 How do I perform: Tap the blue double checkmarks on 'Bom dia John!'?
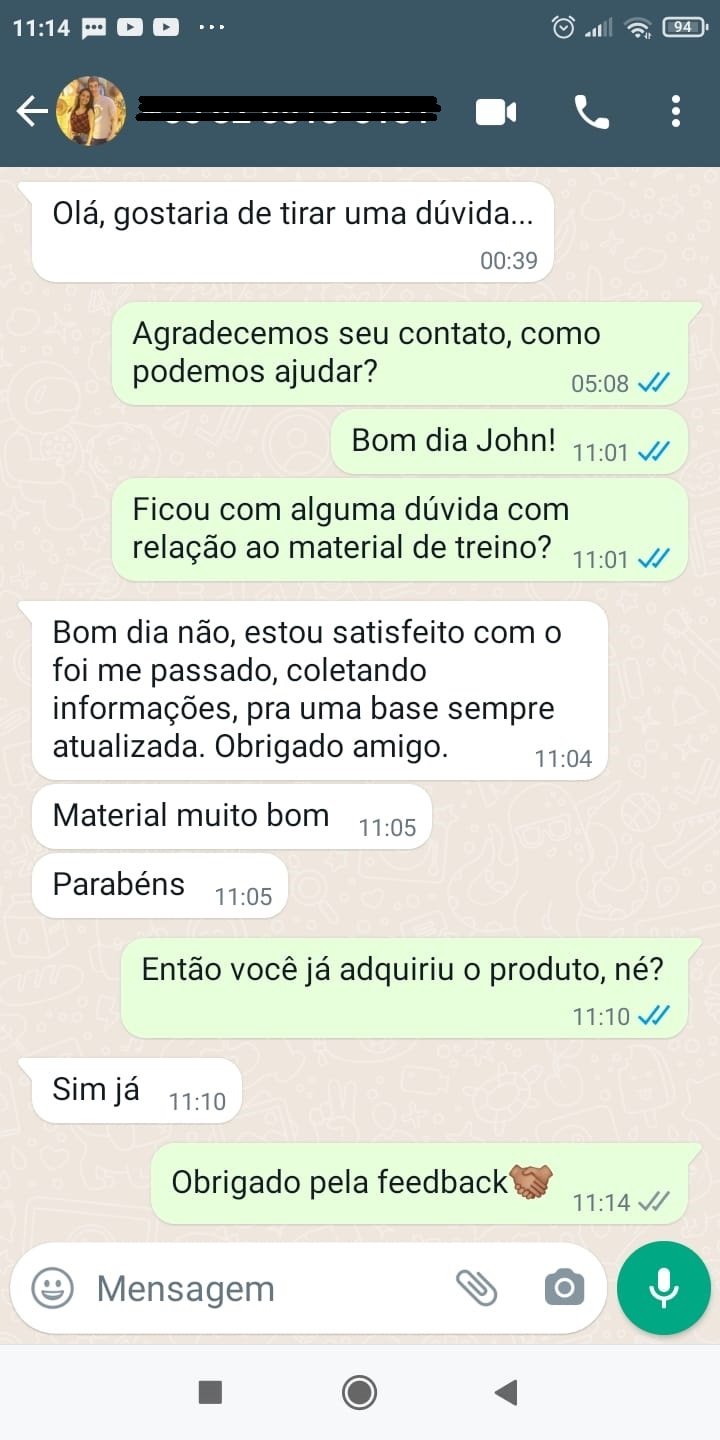655,452
